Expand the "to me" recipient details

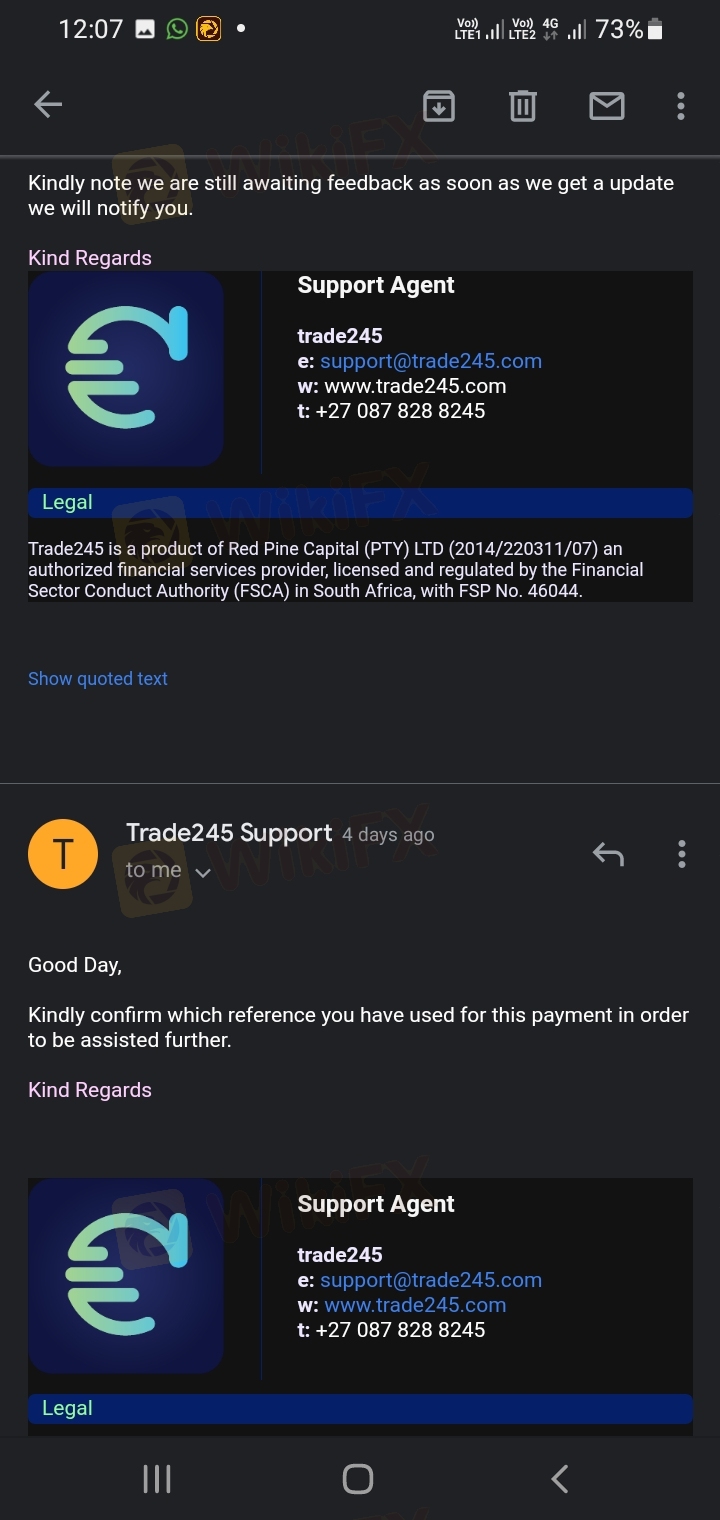click(x=168, y=871)
